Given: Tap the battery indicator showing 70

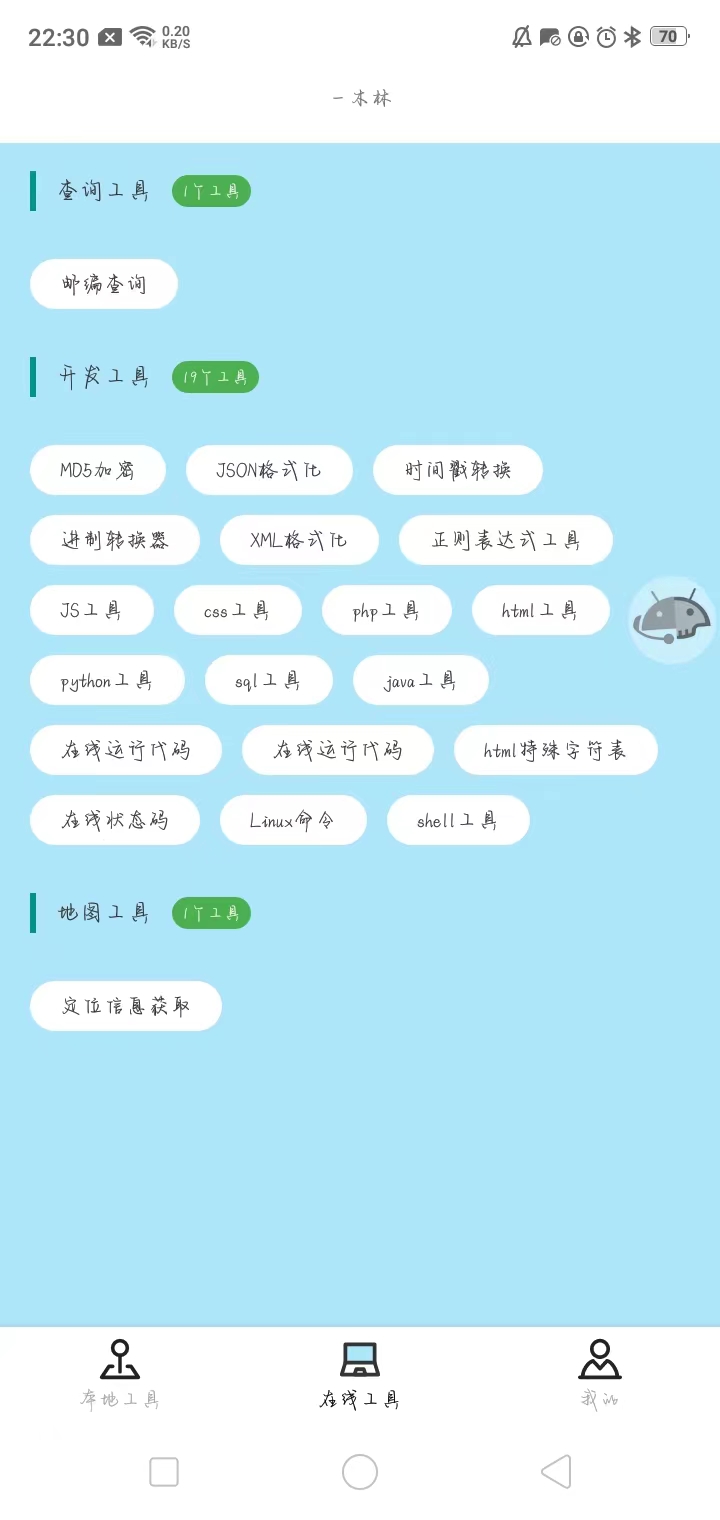Looking at the screenshot, I should click(x=668, y=37).
